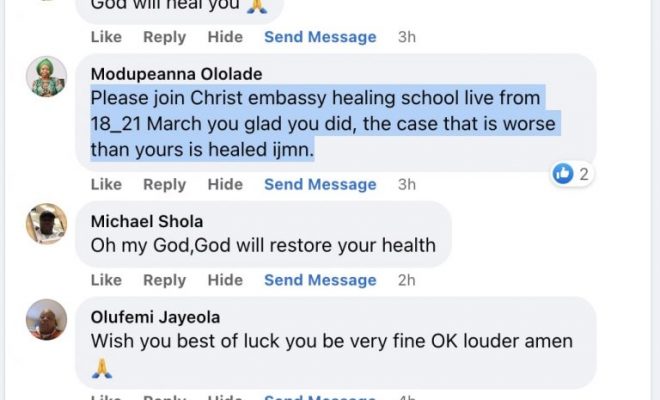Send Message to the "God will heal you" commenter
This screenshot has height=400, width=660.
coord(320,37)
